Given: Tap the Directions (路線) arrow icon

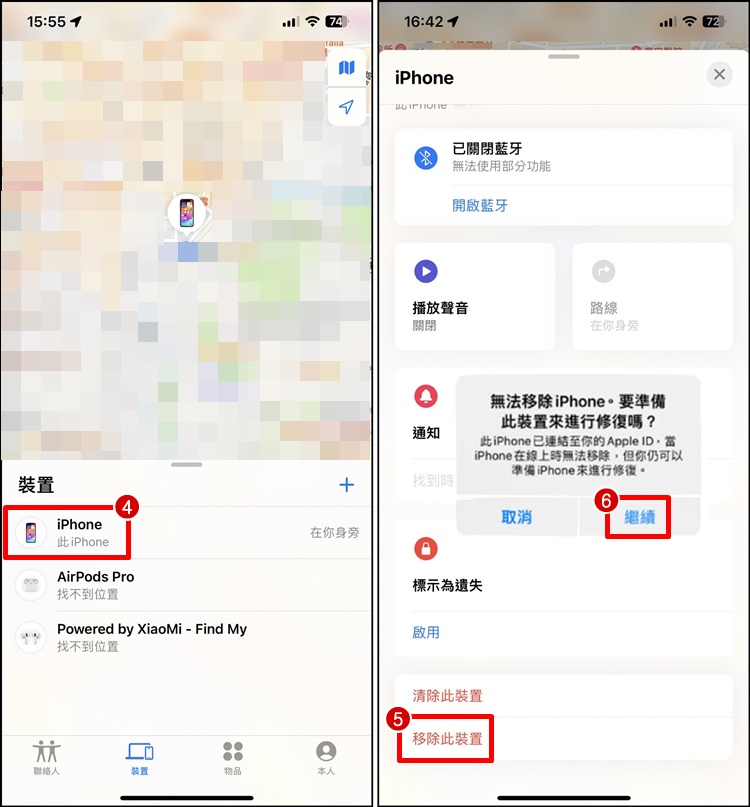Looking at the screenshot, I should pyautogui.click(x=604, y=271).
